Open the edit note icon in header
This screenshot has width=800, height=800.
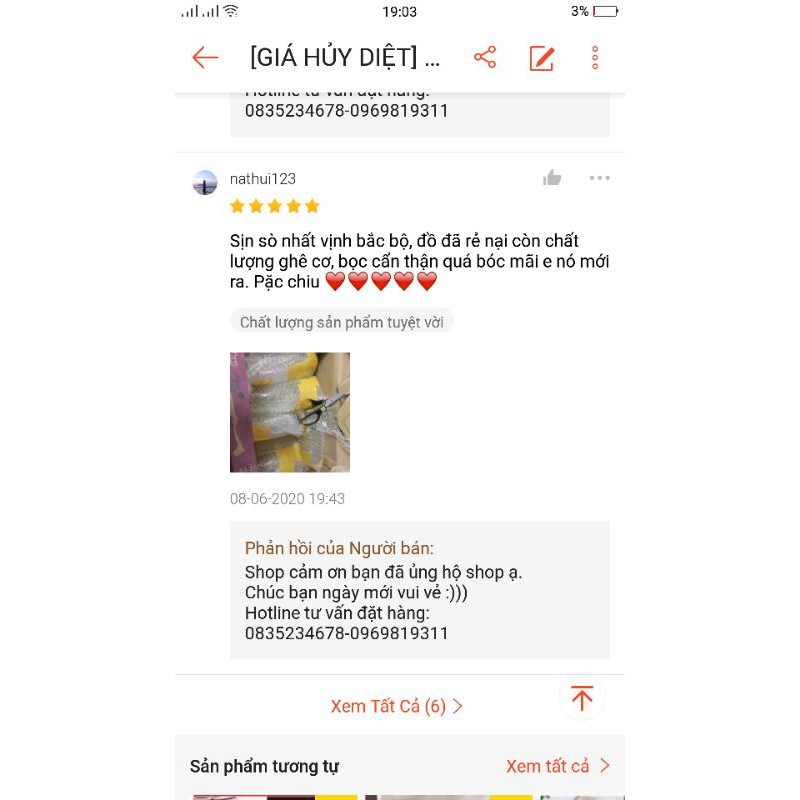point(541,58)
